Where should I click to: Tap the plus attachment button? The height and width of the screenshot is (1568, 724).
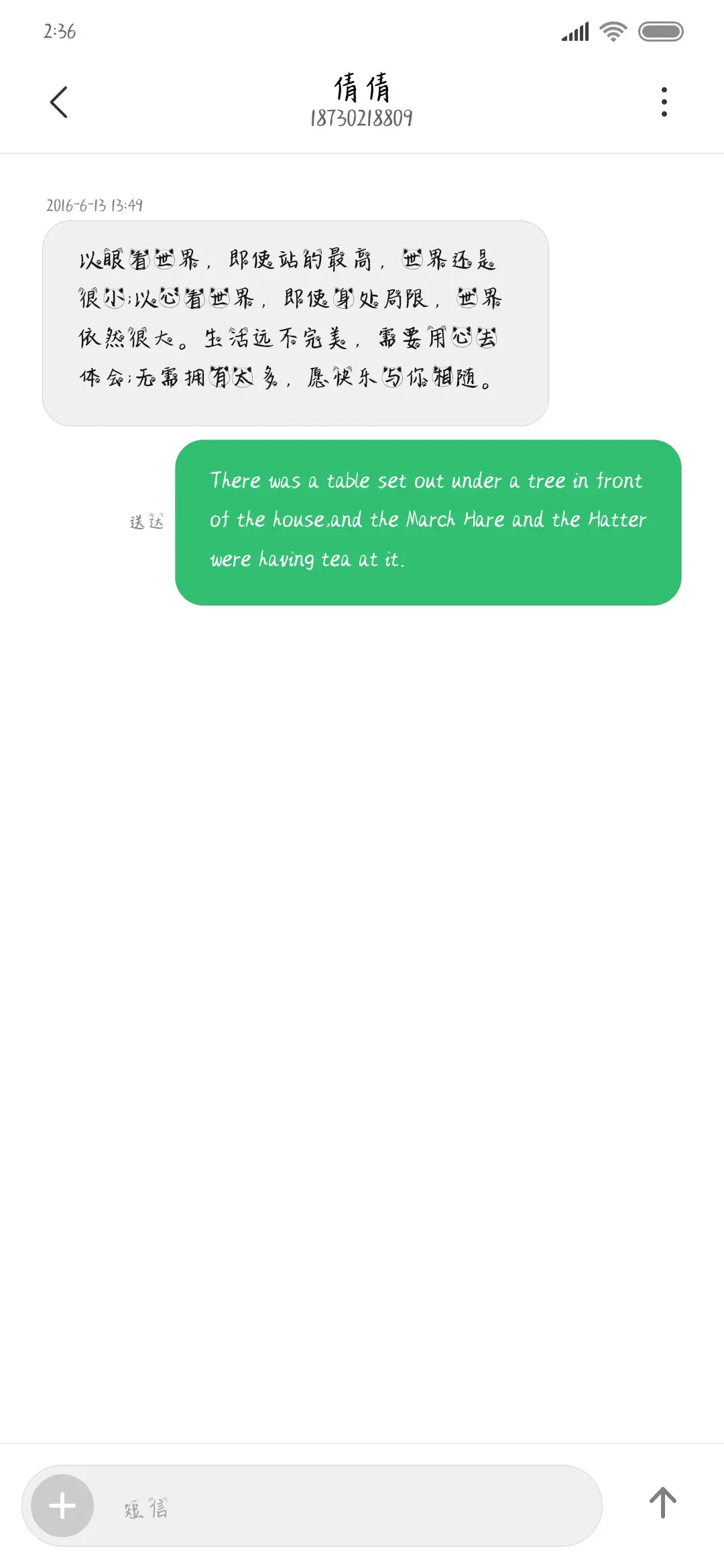pyautogui.click(x=62, y=1506)
